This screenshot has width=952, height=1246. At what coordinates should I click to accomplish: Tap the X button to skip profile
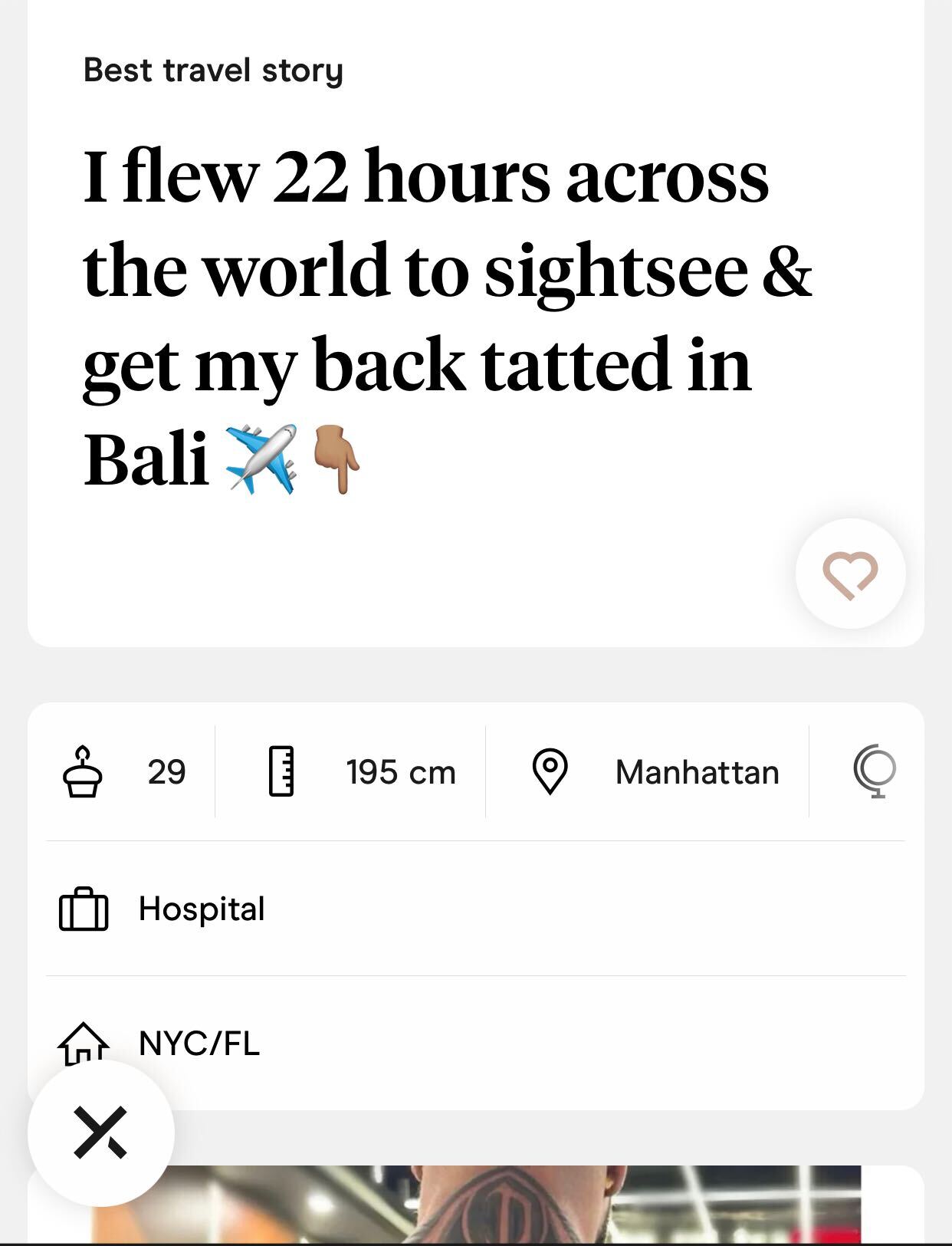coord(100,1132)
